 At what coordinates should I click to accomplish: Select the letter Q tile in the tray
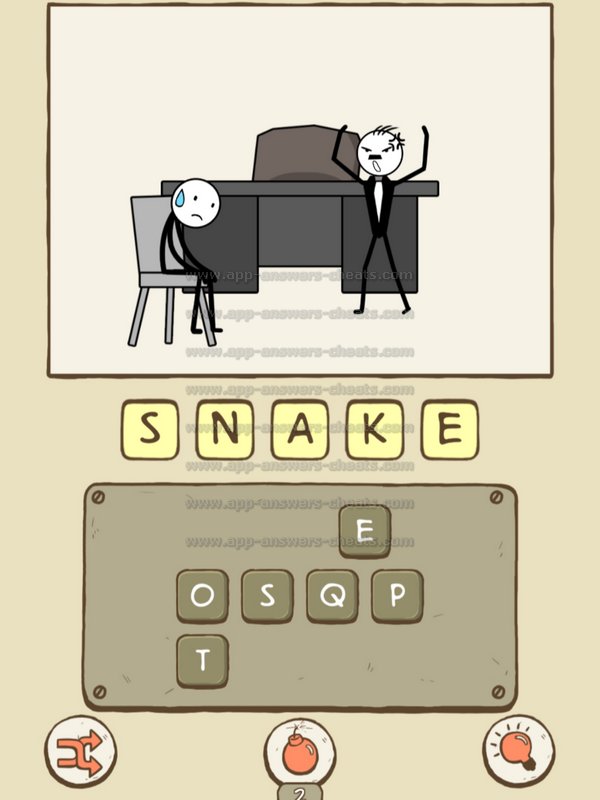[x=332, y=597]
